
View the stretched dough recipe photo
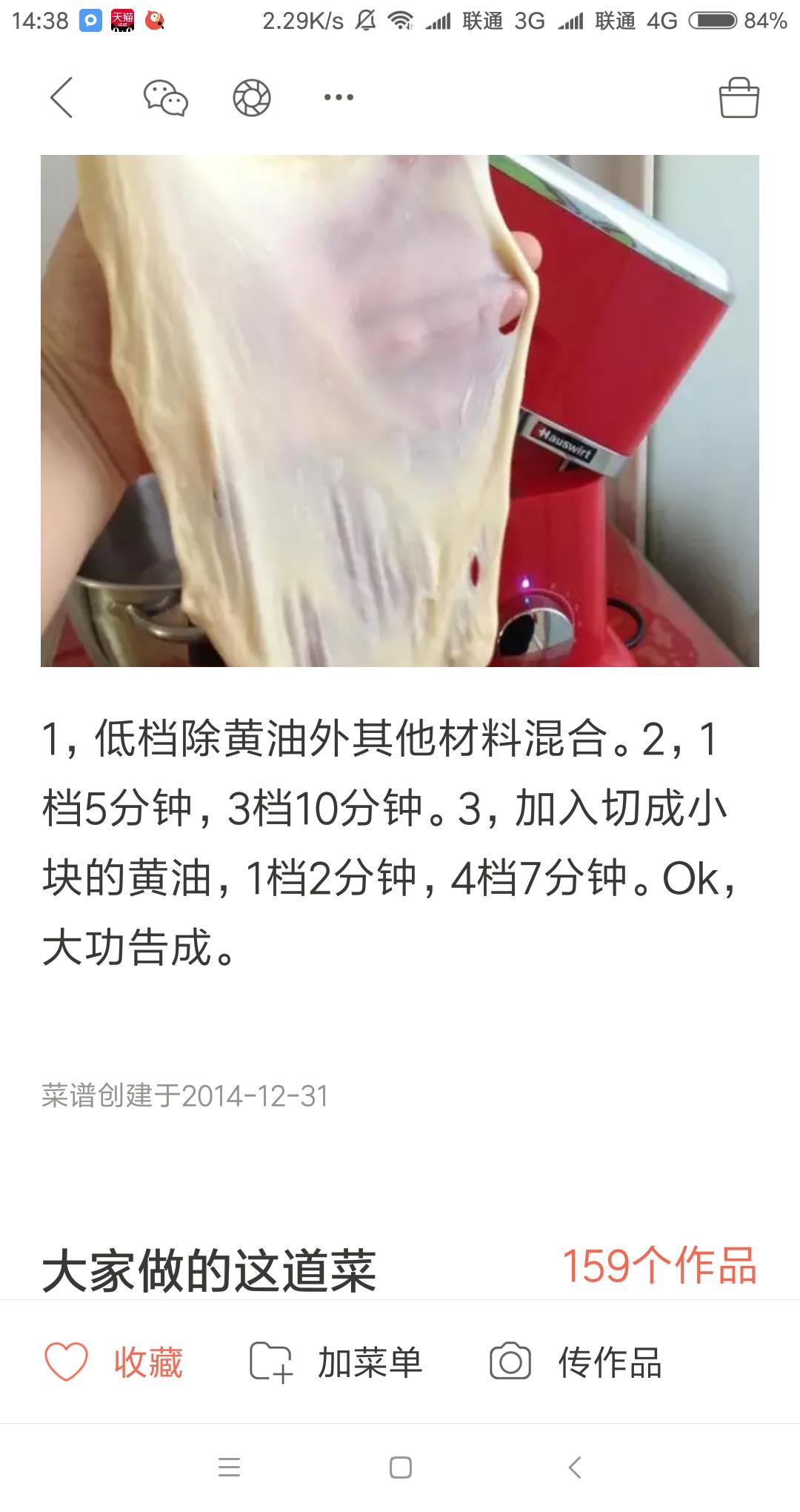pos(400,408)
